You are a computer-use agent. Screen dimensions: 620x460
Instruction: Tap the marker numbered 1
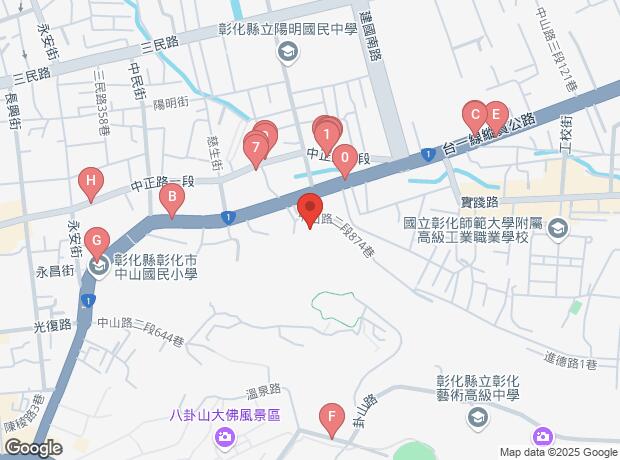click(326, 133)
